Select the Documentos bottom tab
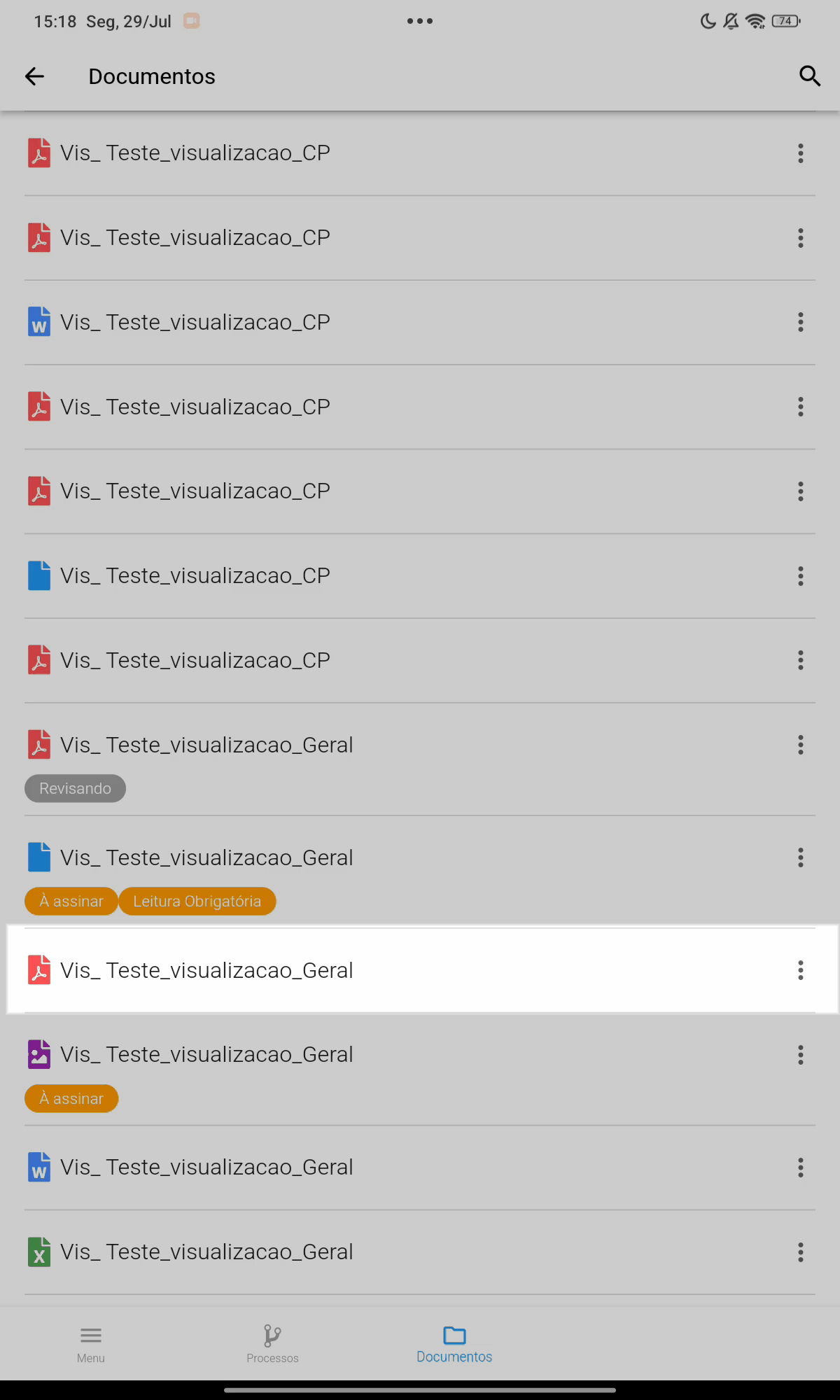 coord(454,1345)
